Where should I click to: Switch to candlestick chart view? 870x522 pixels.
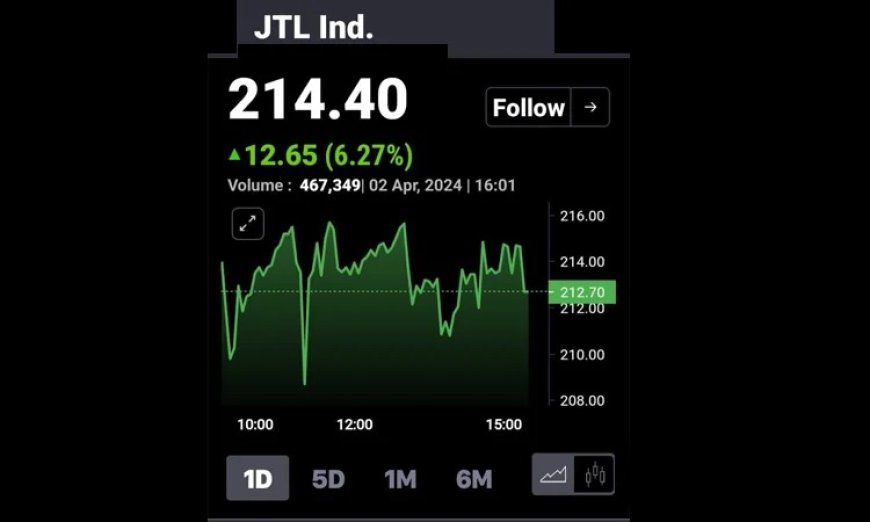point(595,475)
